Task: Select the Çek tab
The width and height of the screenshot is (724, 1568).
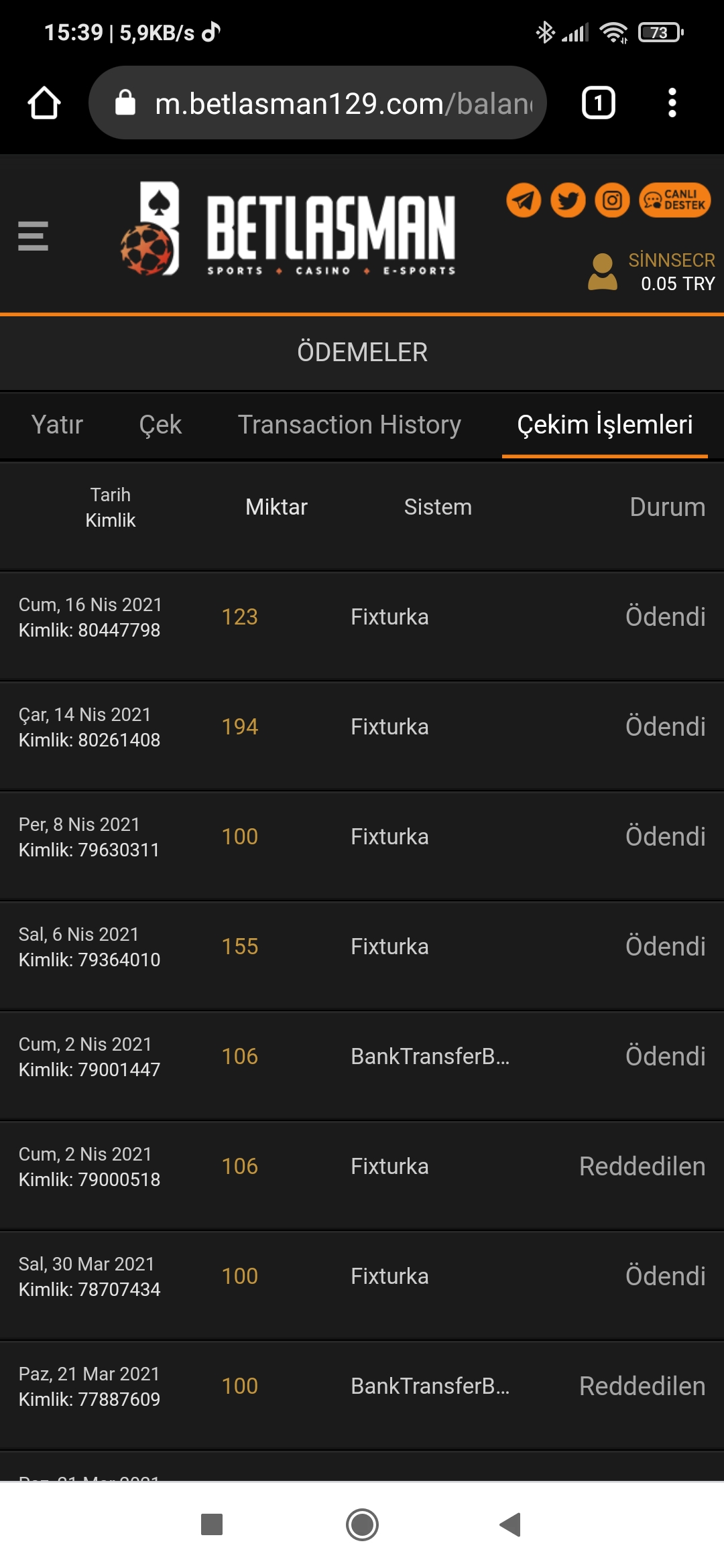Action: pyautogui.click(x=160, y=425)
